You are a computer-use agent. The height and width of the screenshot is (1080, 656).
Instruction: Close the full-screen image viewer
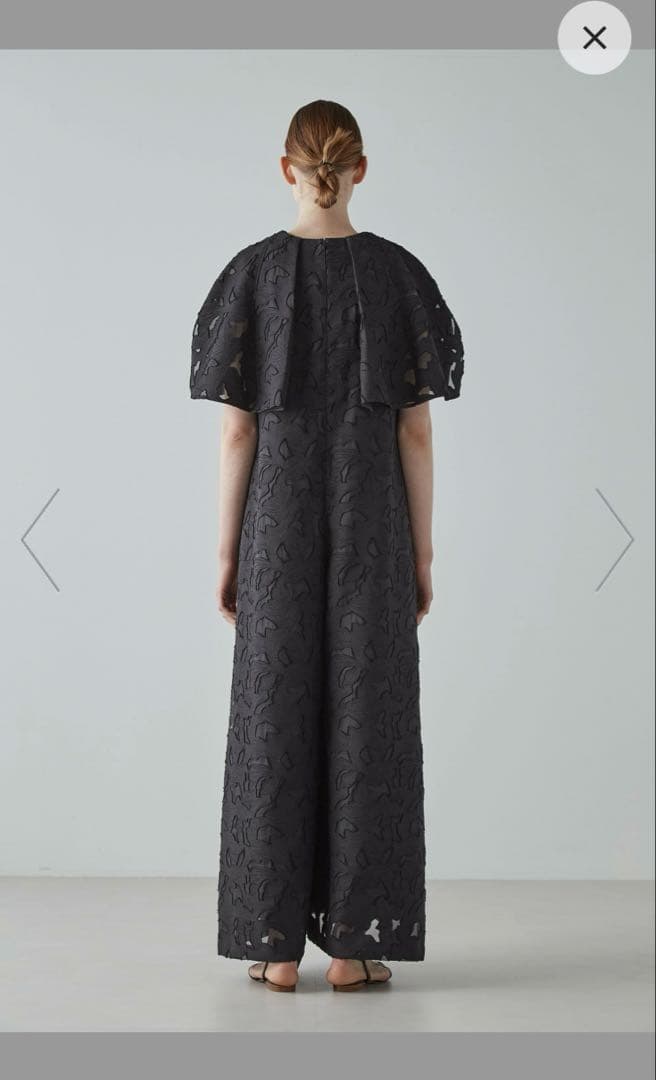[x=594, y=38]
